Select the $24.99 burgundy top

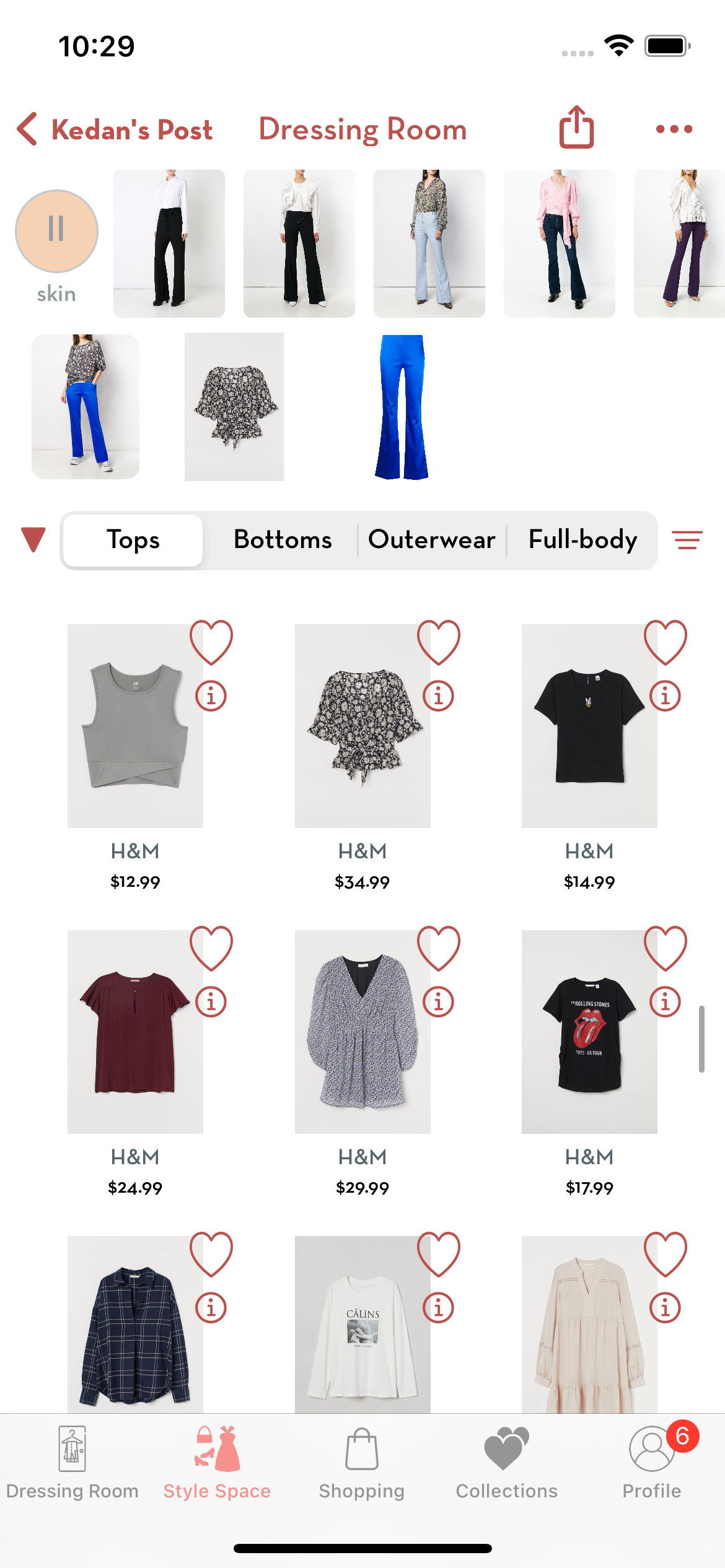135,1032
